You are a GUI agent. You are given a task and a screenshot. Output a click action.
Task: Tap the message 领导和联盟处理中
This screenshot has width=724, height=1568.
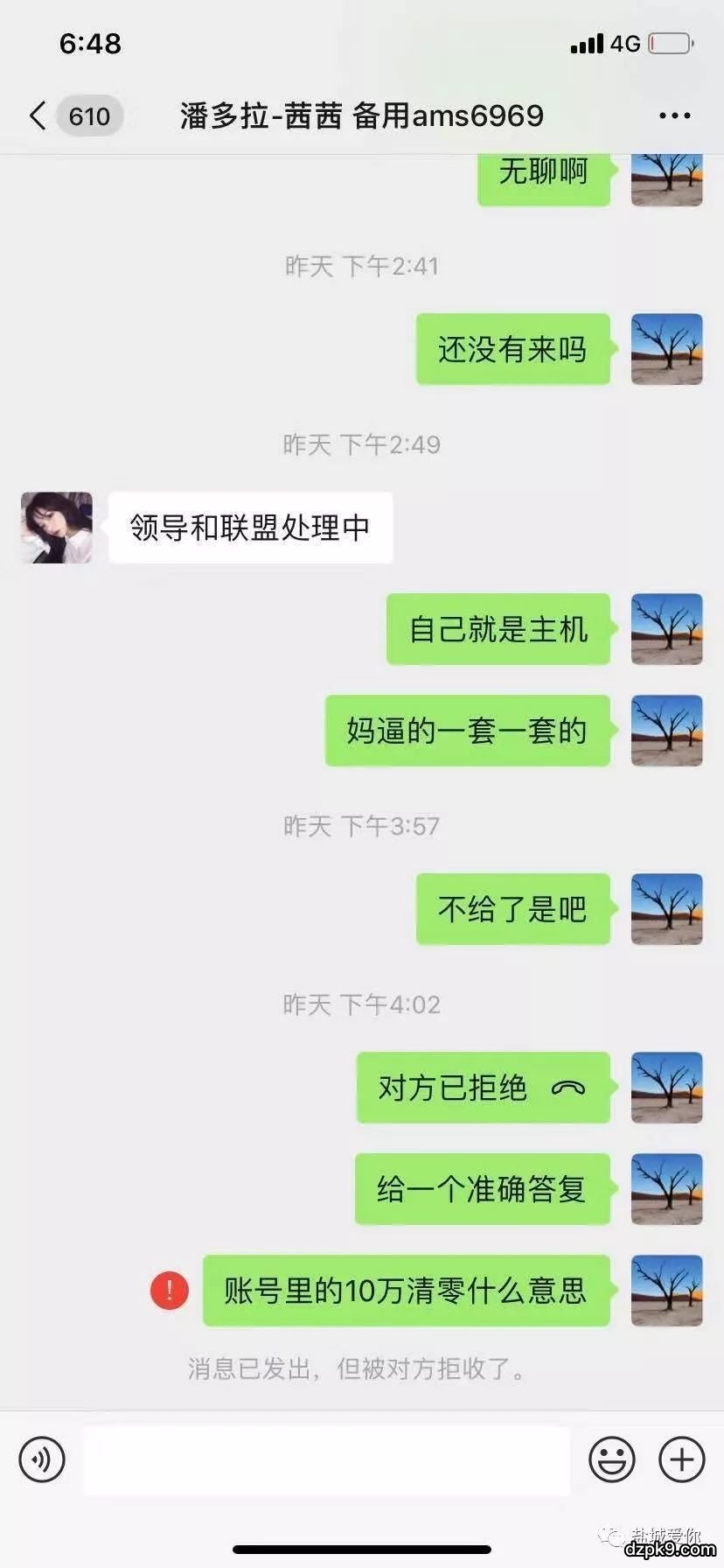[x=249, y=527]
